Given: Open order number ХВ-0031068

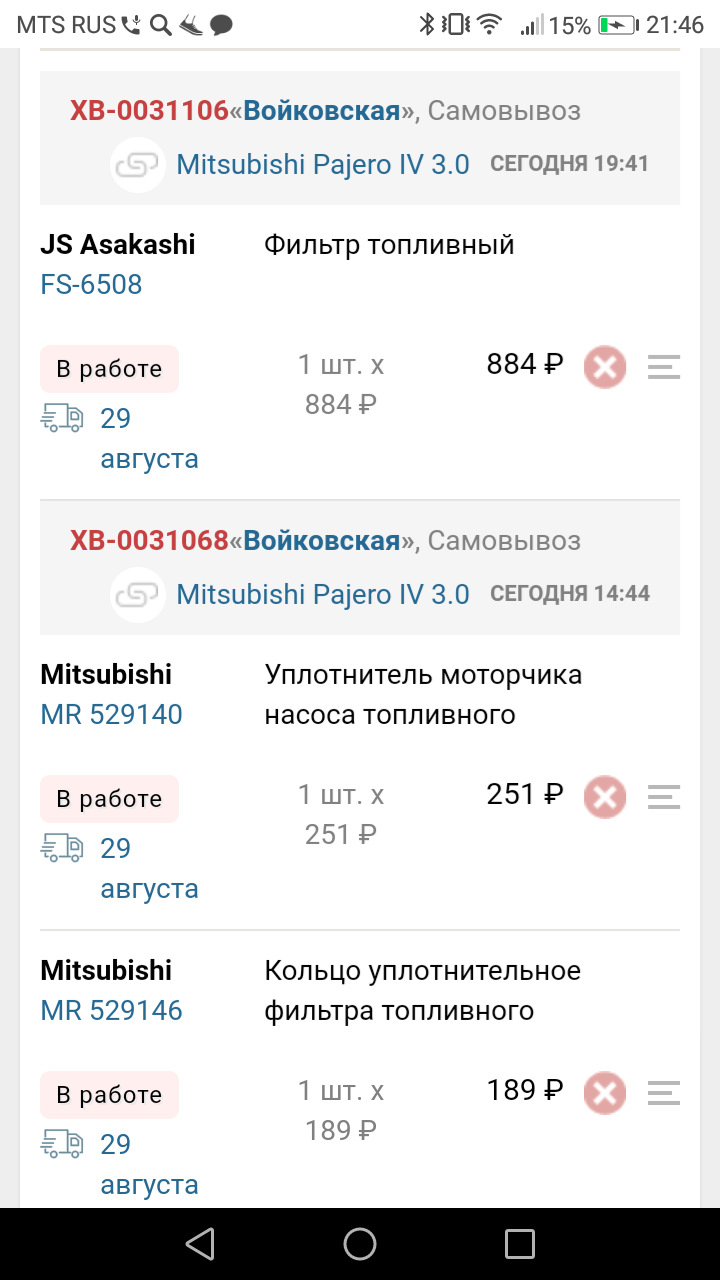Looking at the screenshot, I should pos(149,541).
